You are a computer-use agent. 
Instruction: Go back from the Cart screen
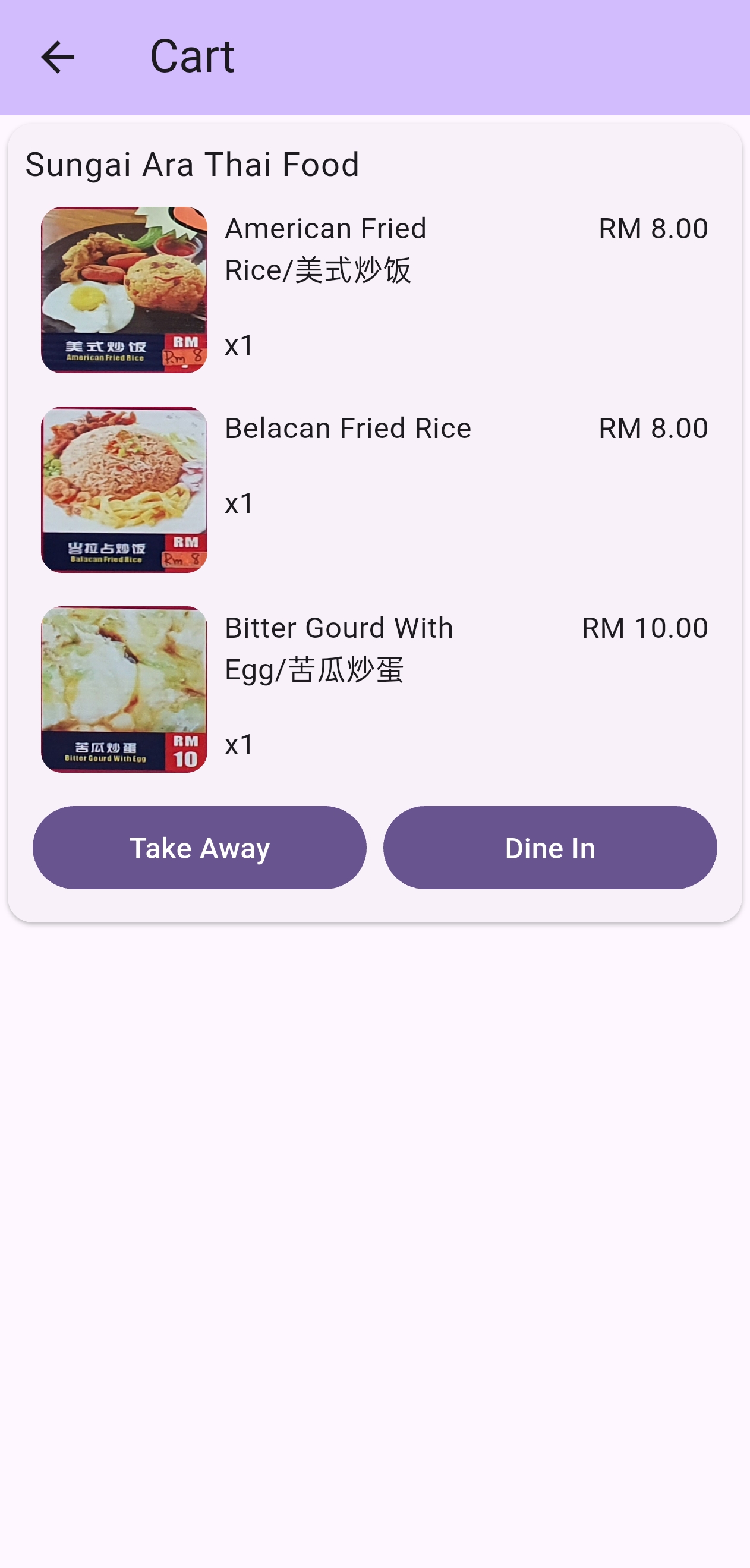coord(57,57)
